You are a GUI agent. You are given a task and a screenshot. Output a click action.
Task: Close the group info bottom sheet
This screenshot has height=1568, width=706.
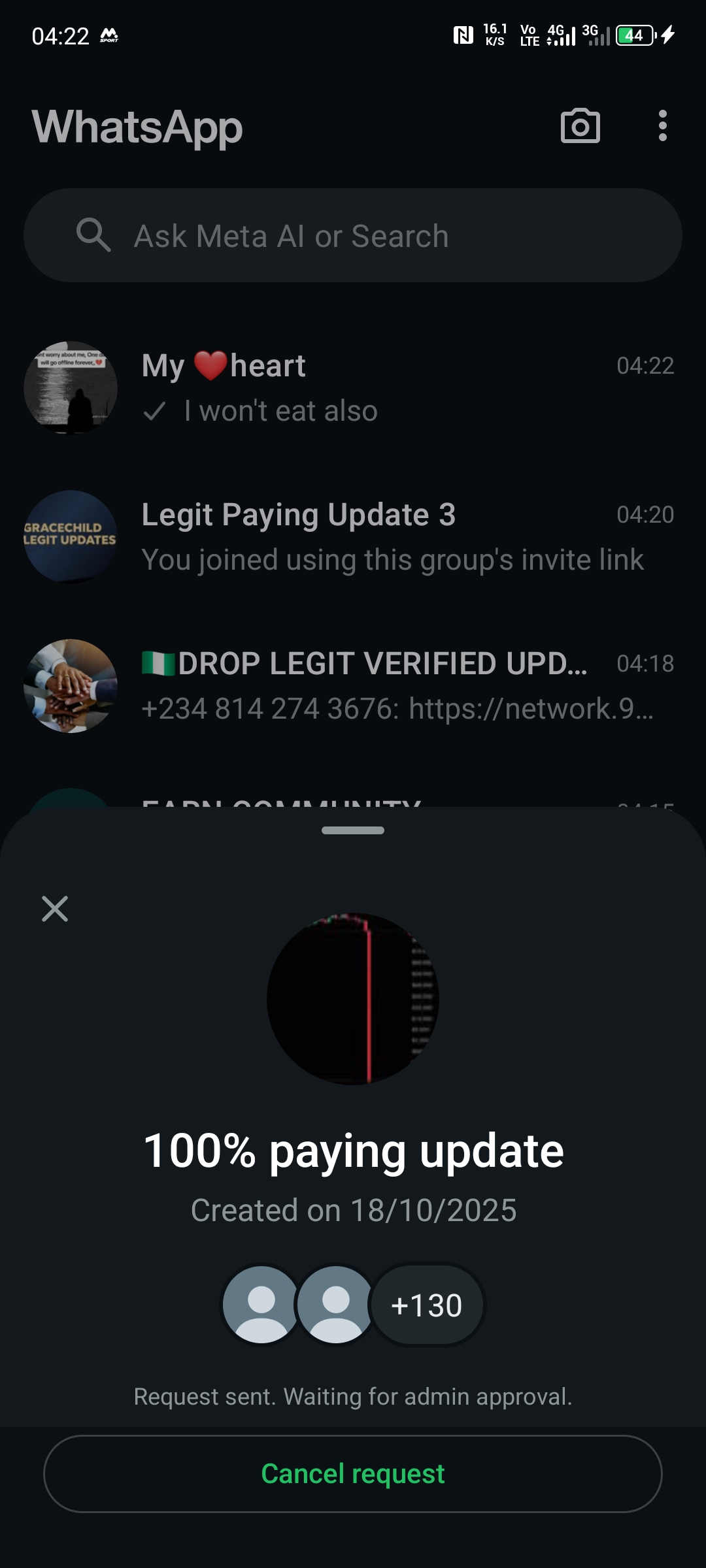(55, 909)
